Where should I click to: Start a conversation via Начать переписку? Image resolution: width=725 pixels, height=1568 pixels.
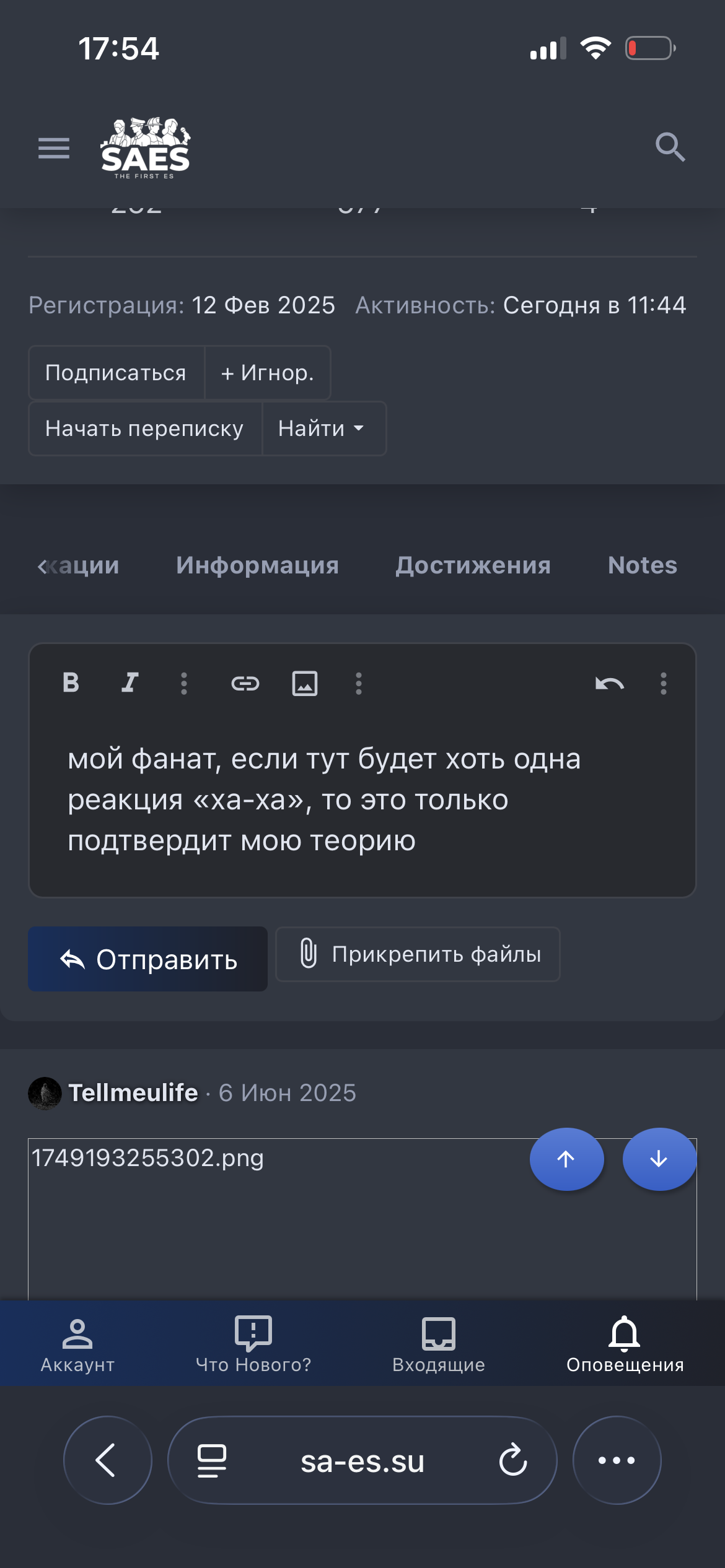pos(144,429)
